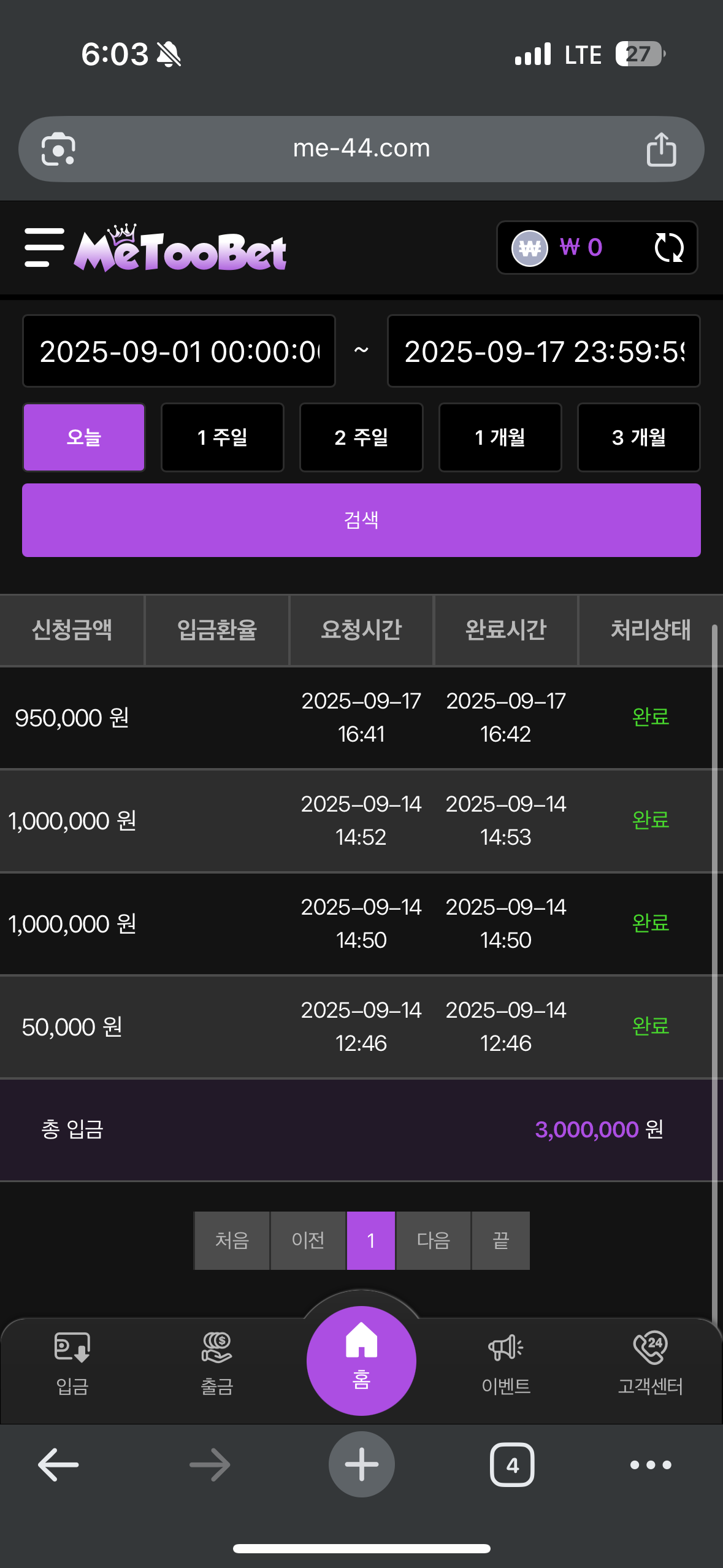Tap the 검색 search button
The width and height of the screenshot is (723, 1568).
361,520
